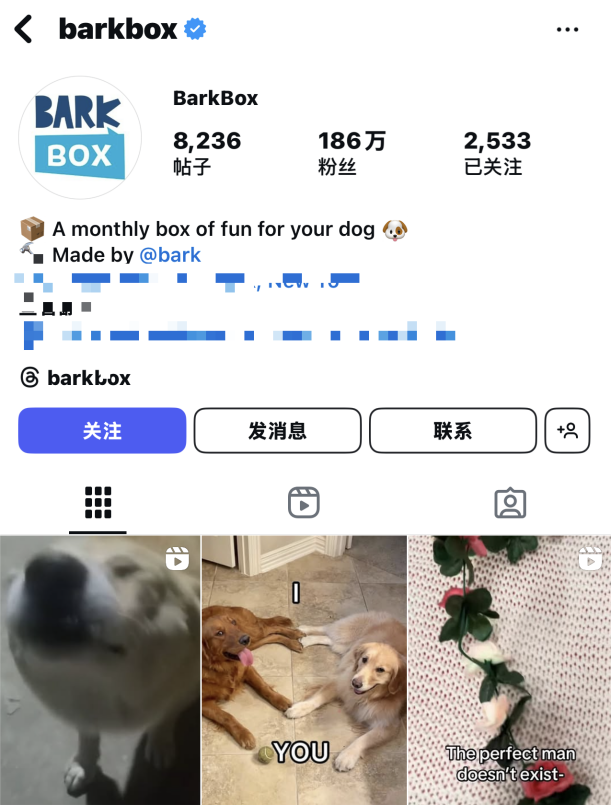Tap the 联系 contact button
Image resolution: width=611 pixels, height=805 pixels.
point(452,431)
